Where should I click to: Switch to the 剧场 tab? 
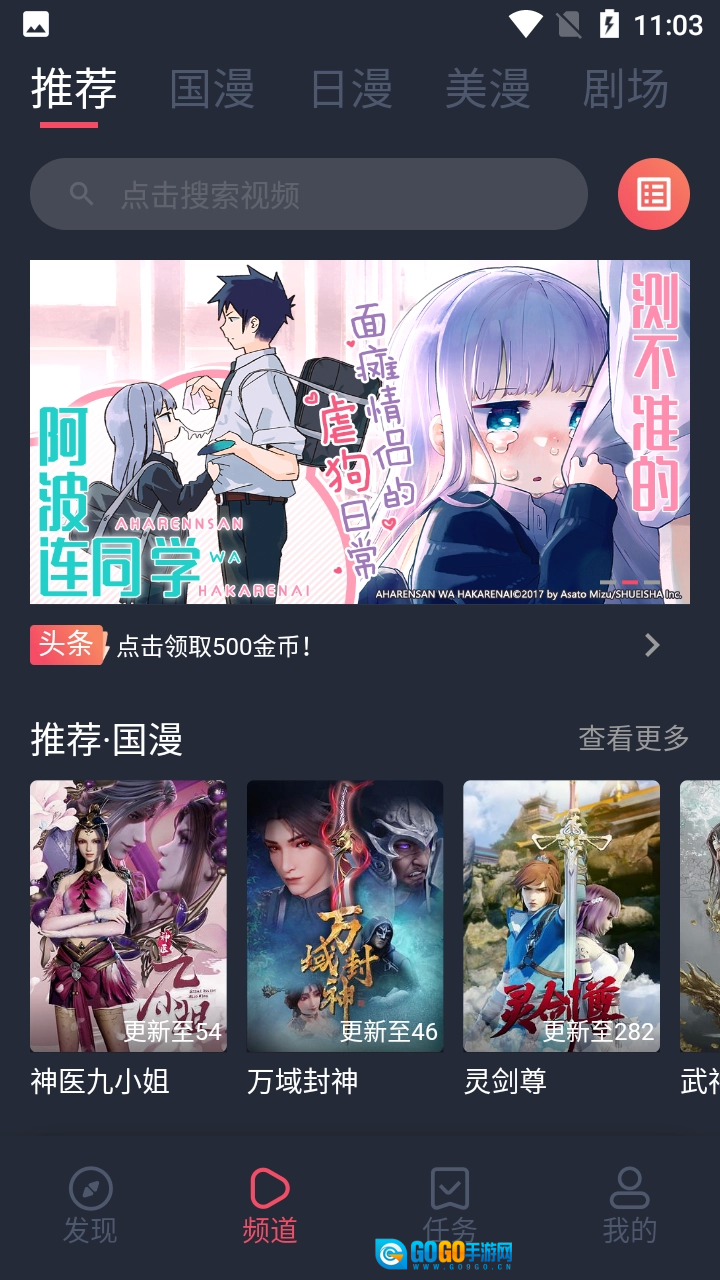(x=625, y=90)
